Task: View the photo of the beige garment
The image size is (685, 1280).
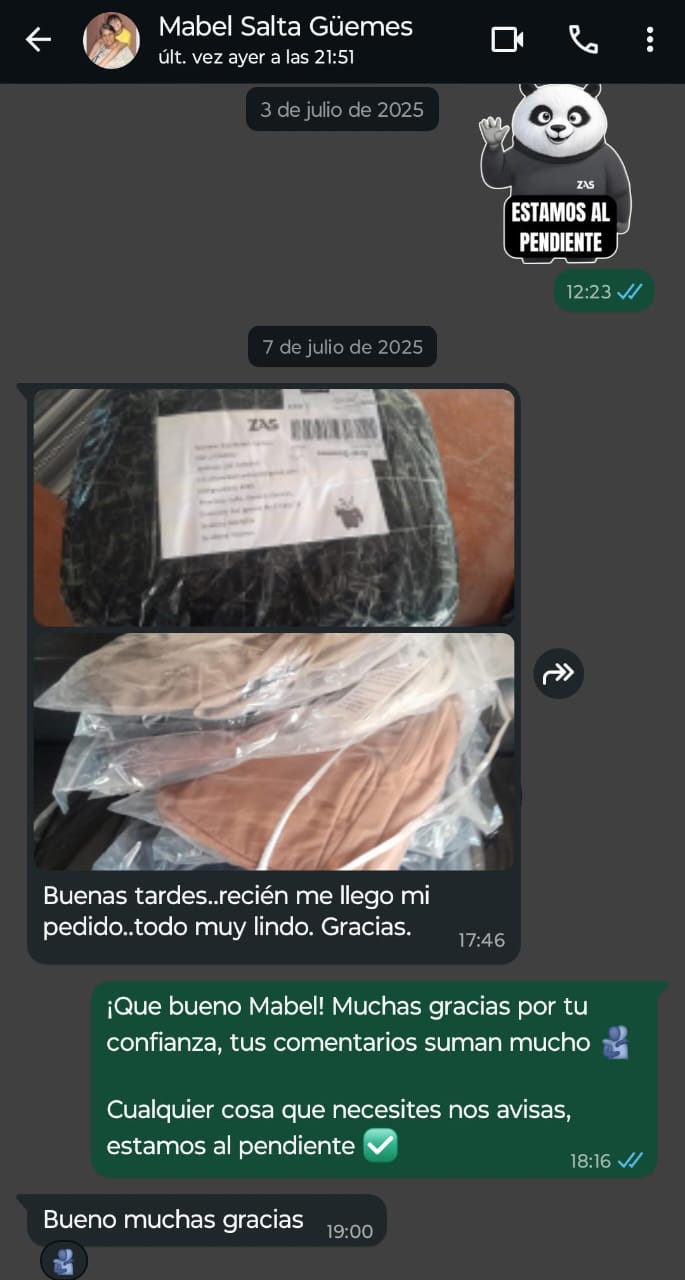Action: click(274, 751)
